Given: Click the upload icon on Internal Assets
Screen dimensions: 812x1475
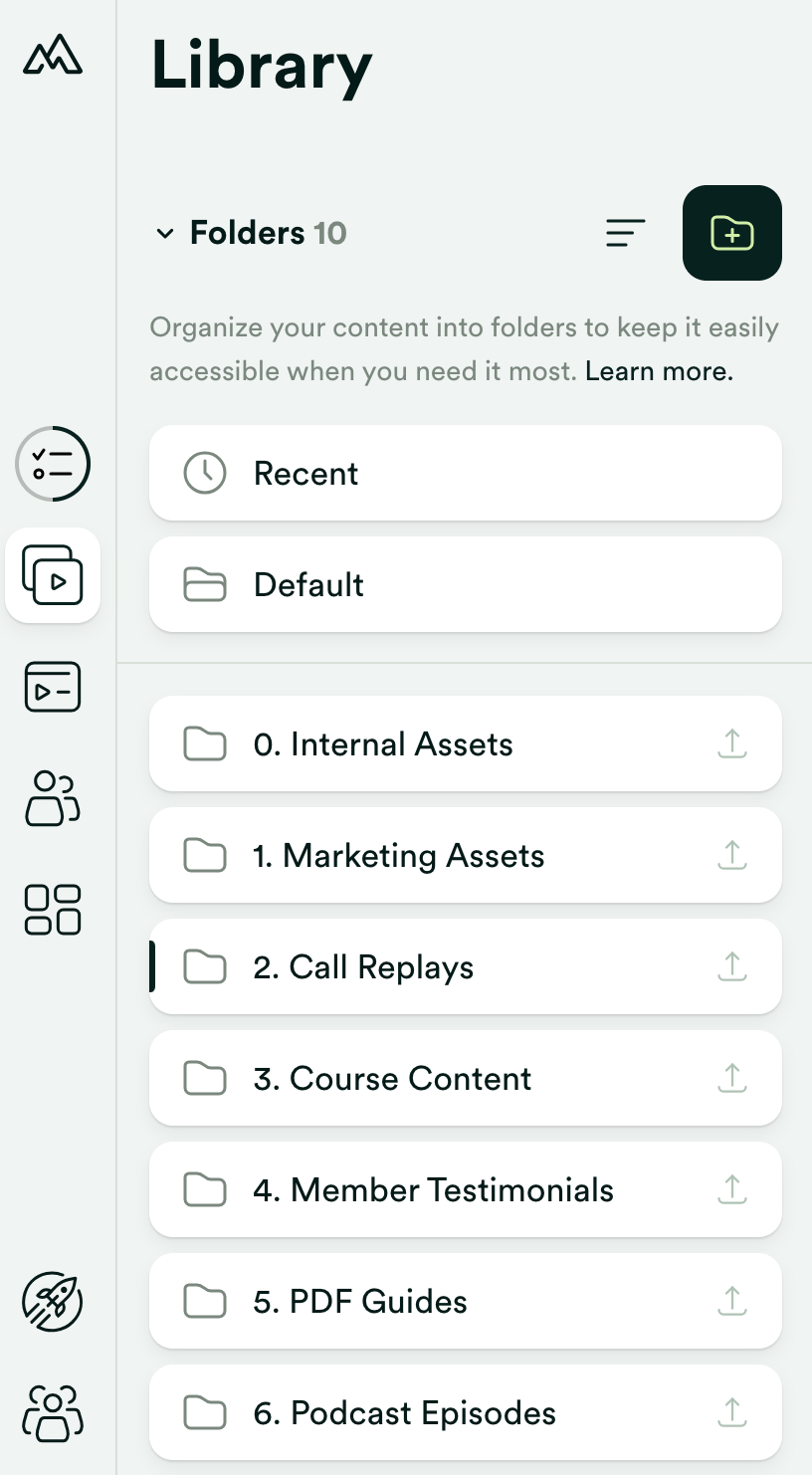Looking at the screenshot, I should point(731,743).
